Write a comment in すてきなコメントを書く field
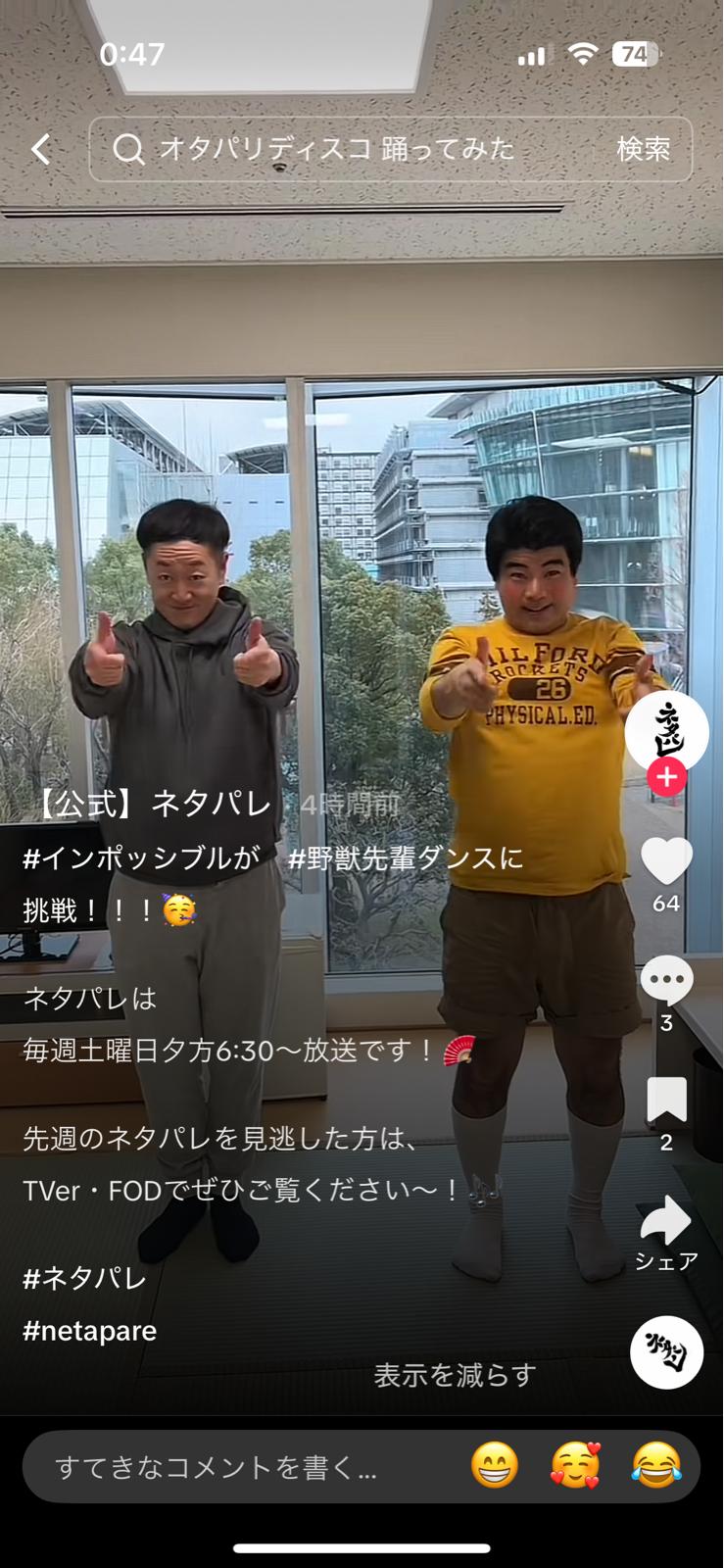This screenshot has height=1568, width=724. click(x=216, y=1467)
